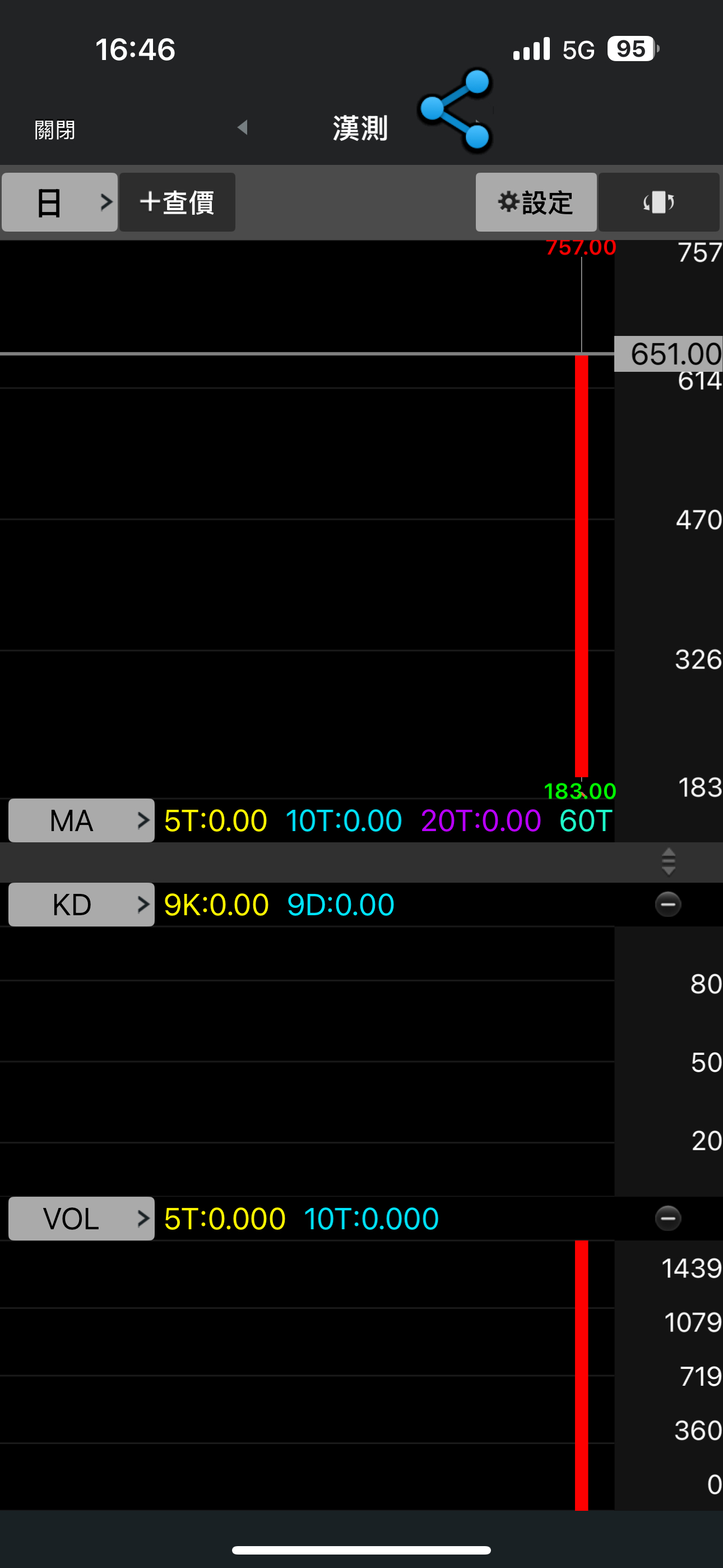Remove the VOL indicator panel
This screenshot has height=1568, width=723.
point(668,1219)
